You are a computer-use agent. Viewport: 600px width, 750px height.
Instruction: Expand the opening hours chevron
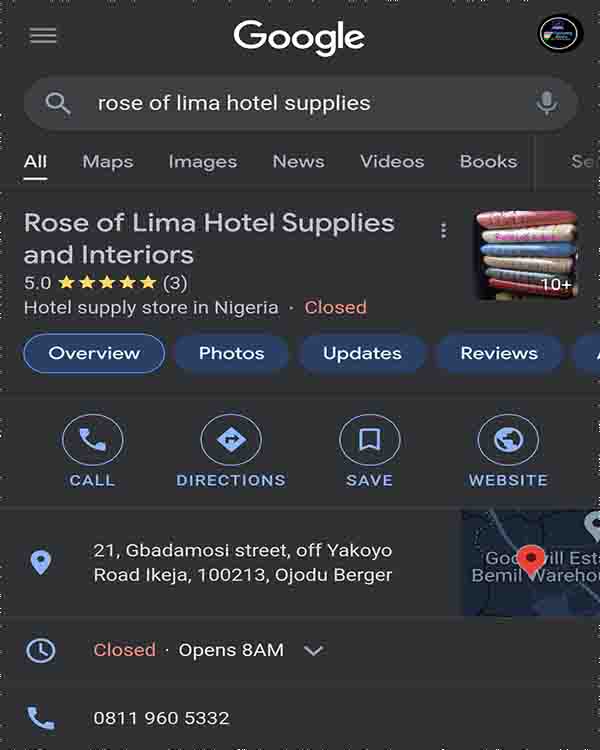(x=313, y=651)
